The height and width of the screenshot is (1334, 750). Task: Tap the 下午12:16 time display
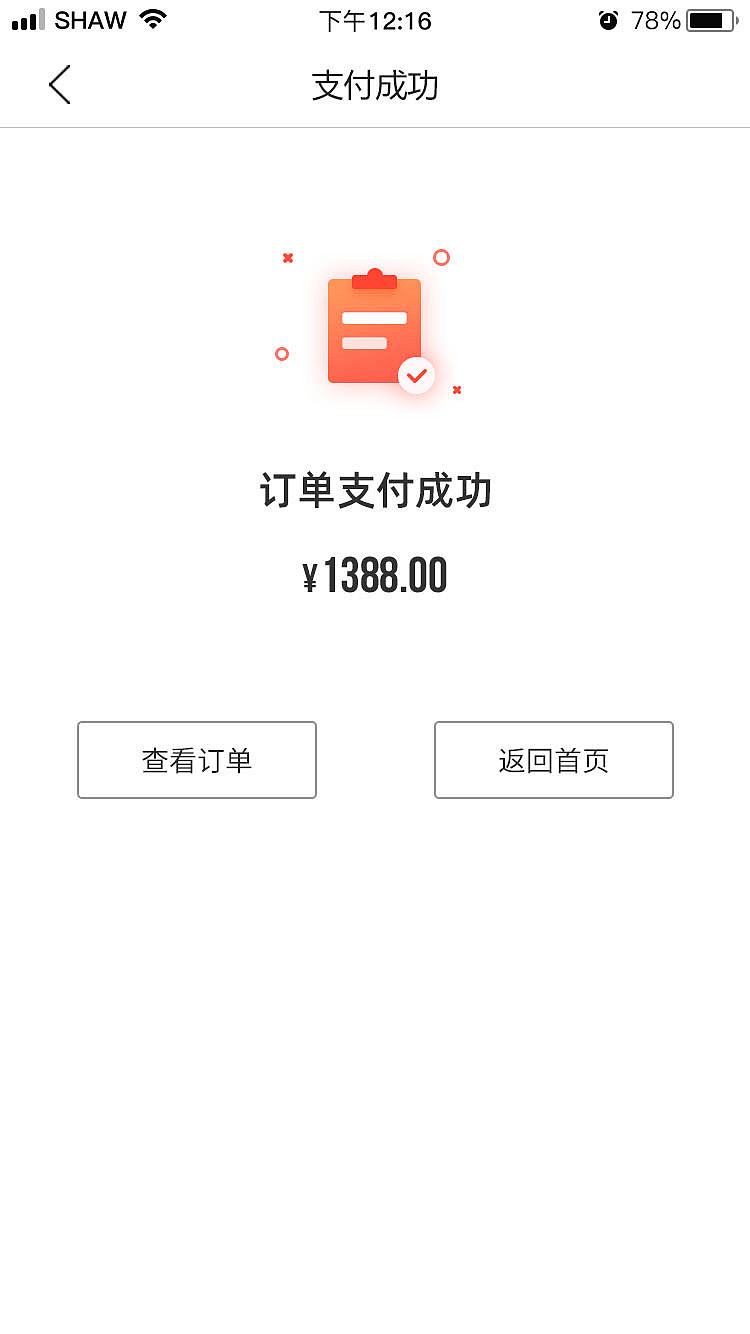pyautogui.click(x=375, y=20)
